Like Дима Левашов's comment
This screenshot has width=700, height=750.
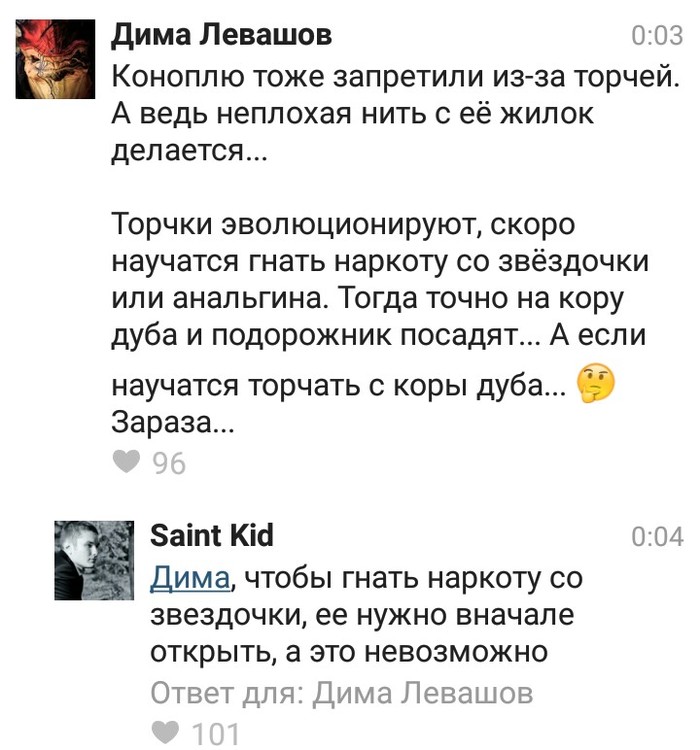click(126, 463)
